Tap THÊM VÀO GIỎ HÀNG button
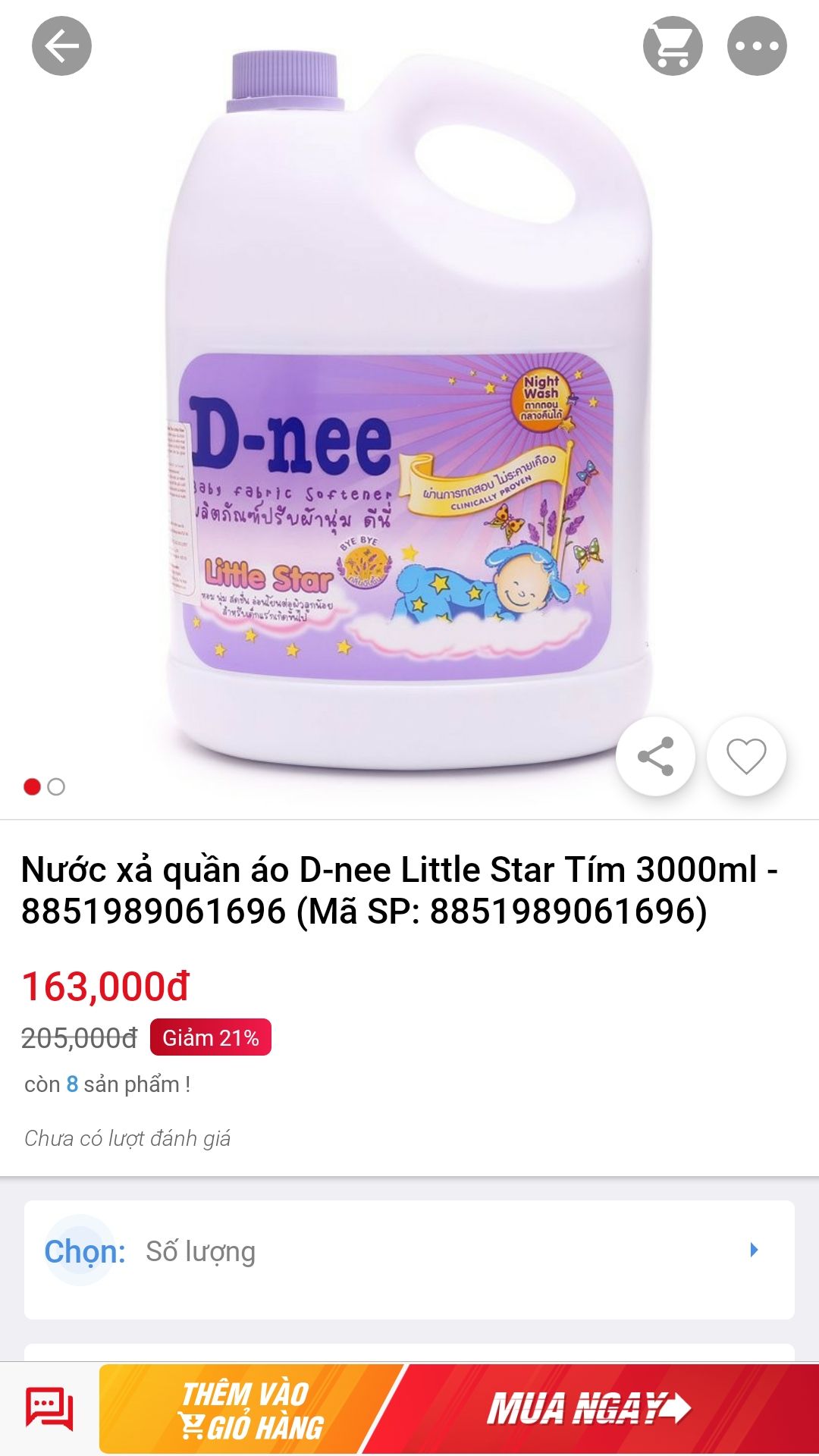Image resolution: width=819 pixels, height=1456 pixels. tap(250, 1409)
